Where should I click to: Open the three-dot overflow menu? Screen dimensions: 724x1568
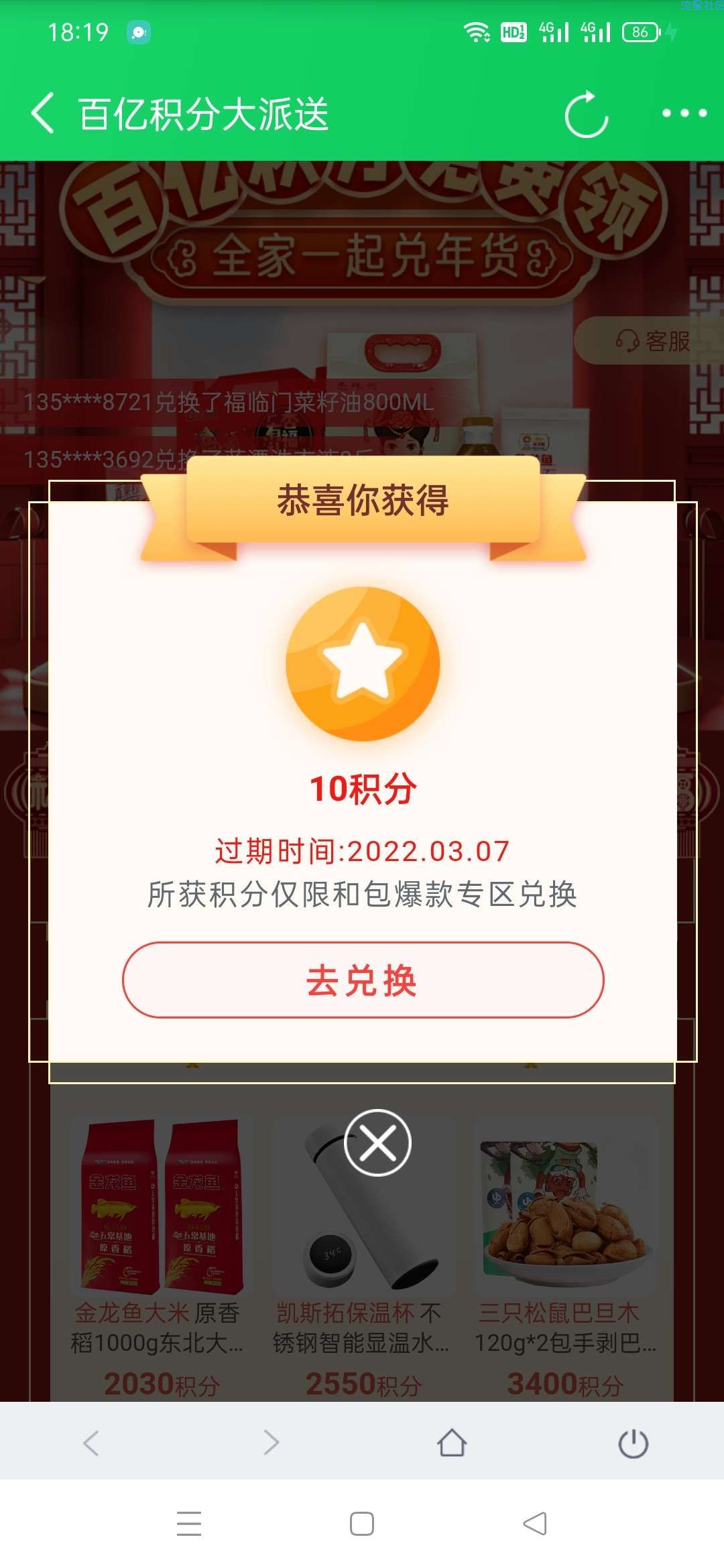point(684,113)
